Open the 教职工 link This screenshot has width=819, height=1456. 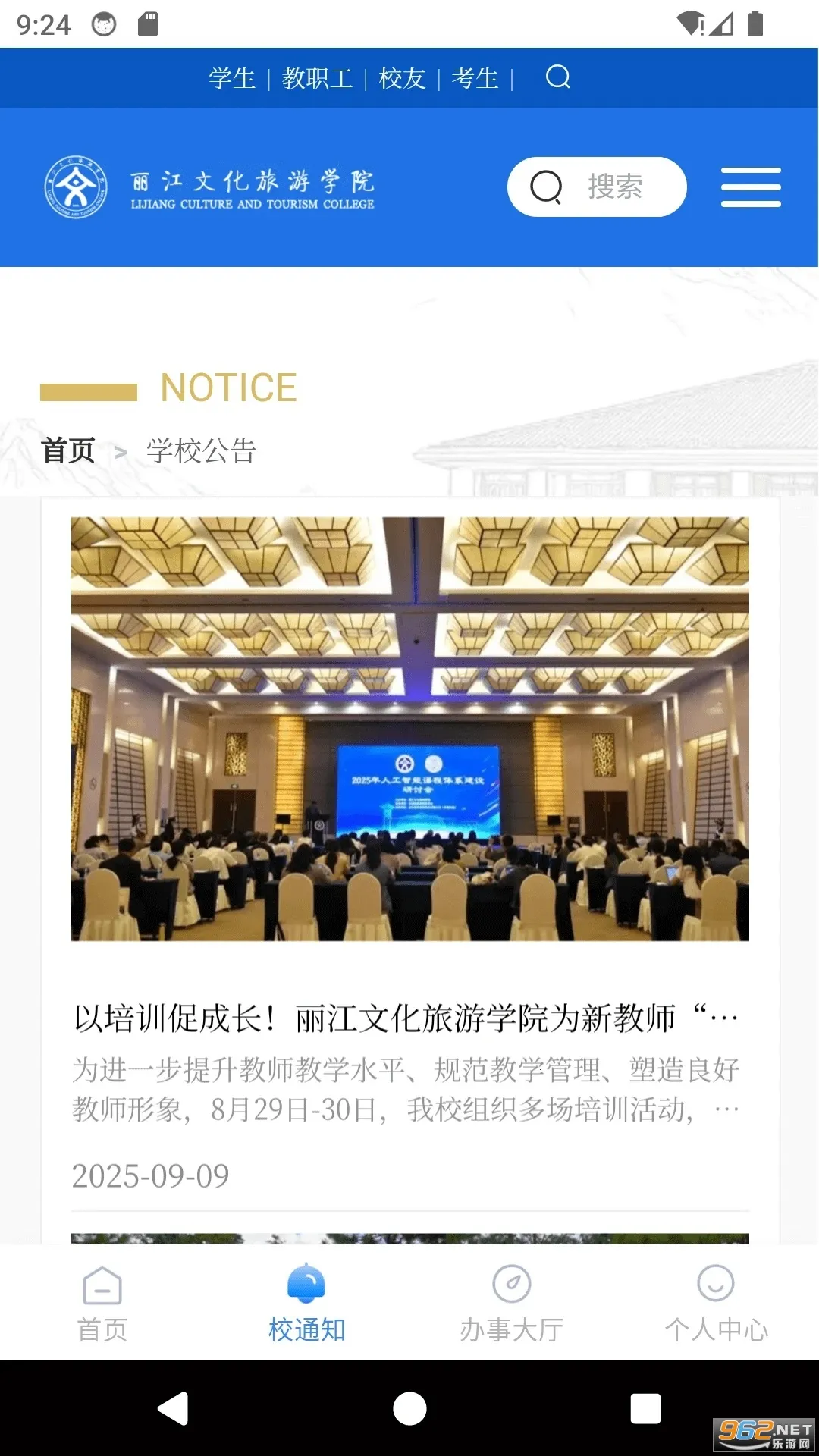point(317,78)
